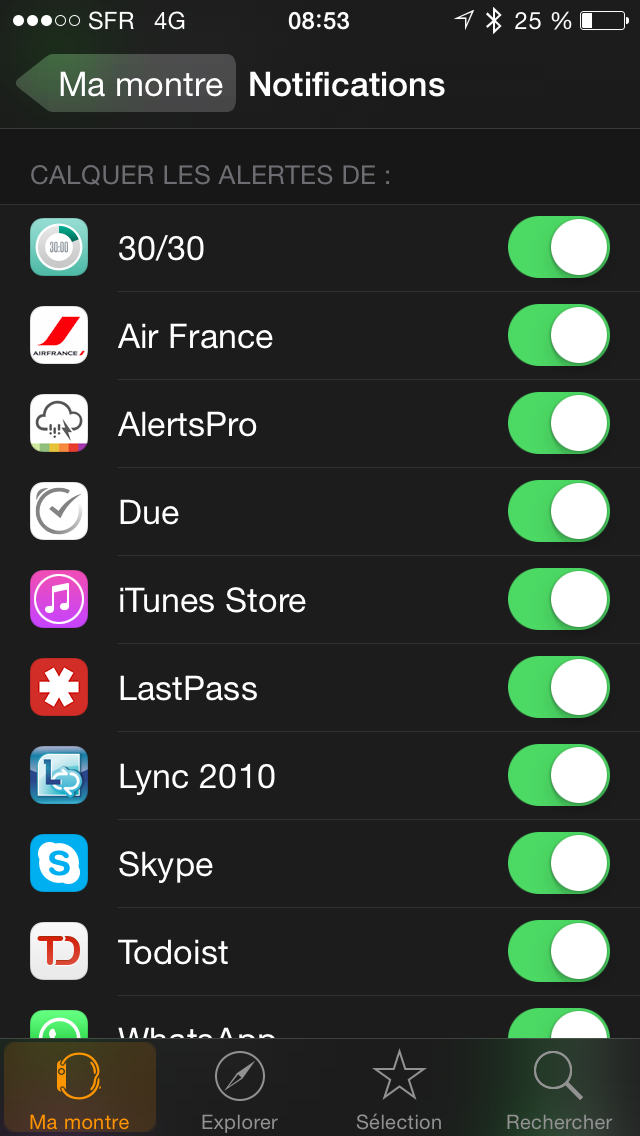The image size is (640, 1136).
Task: Toggle Todoist notification mirroring
Action: coord(559,951)
